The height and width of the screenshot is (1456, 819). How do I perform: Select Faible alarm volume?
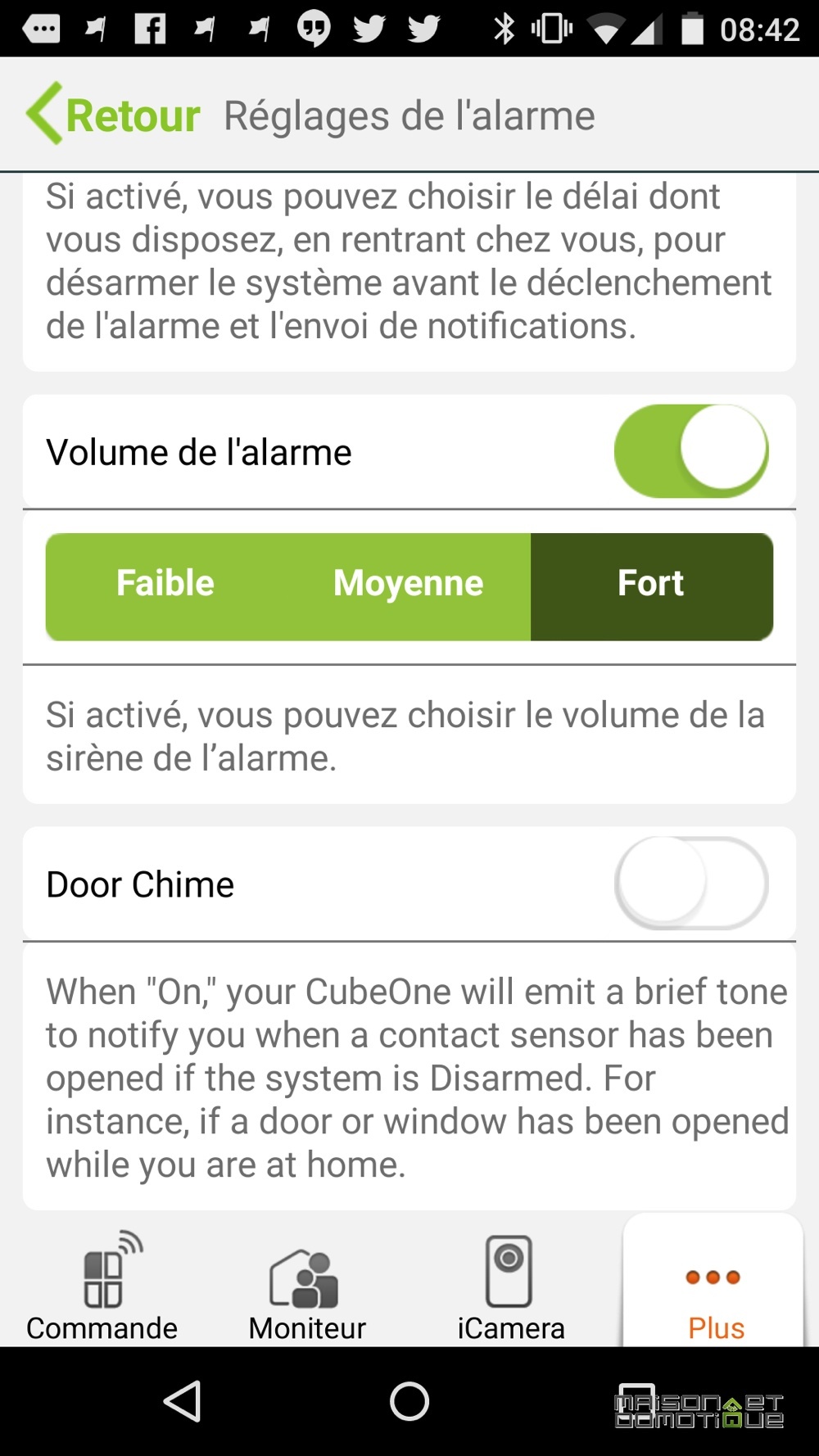pyautogui.click(x=166, y=586)
